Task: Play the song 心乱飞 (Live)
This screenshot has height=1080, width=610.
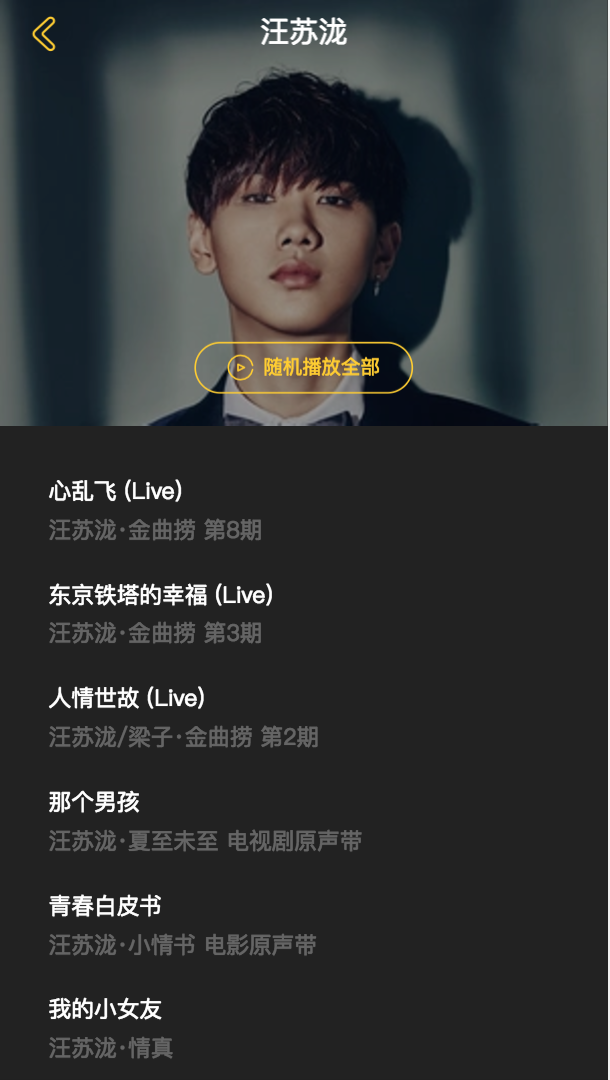Action: tap(116, 491)
